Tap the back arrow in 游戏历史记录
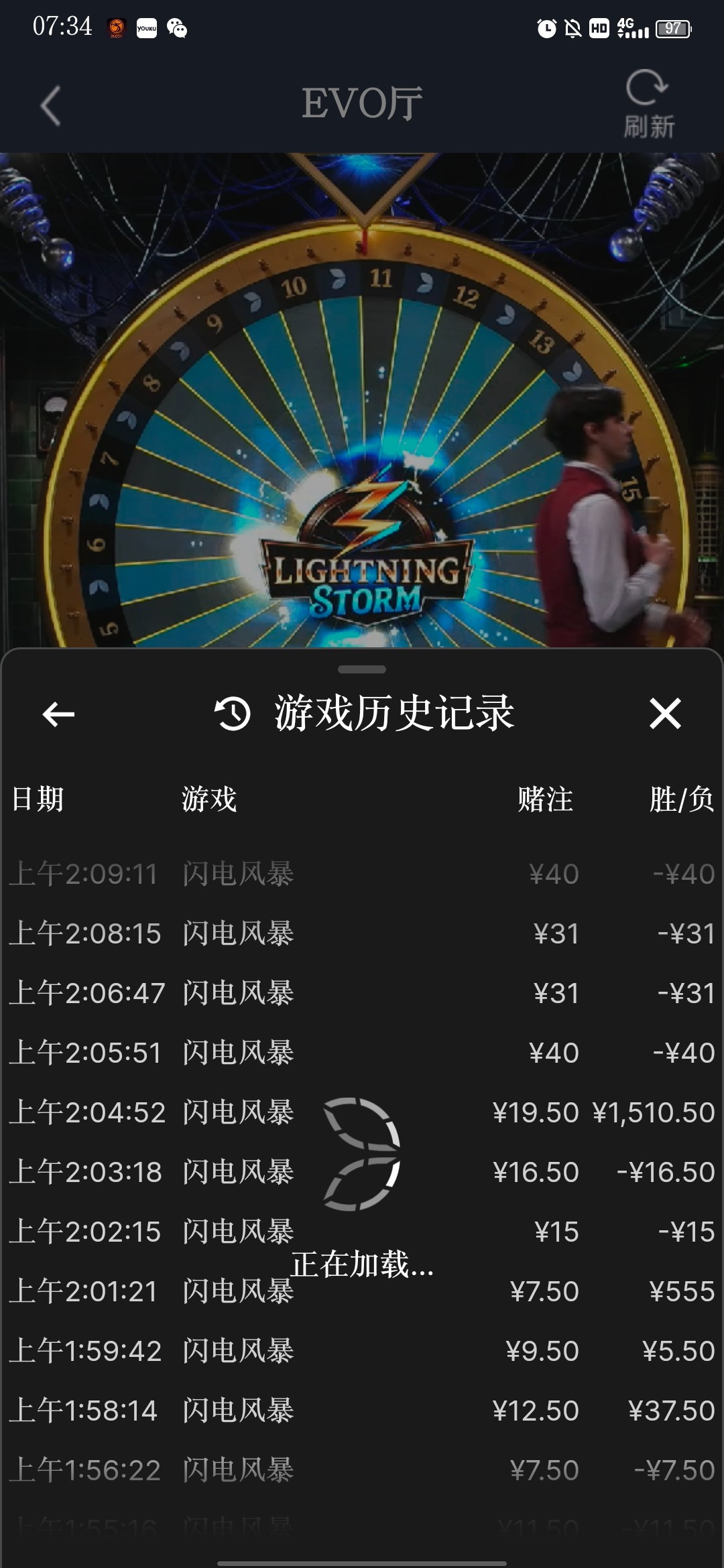 click(58, 714)
